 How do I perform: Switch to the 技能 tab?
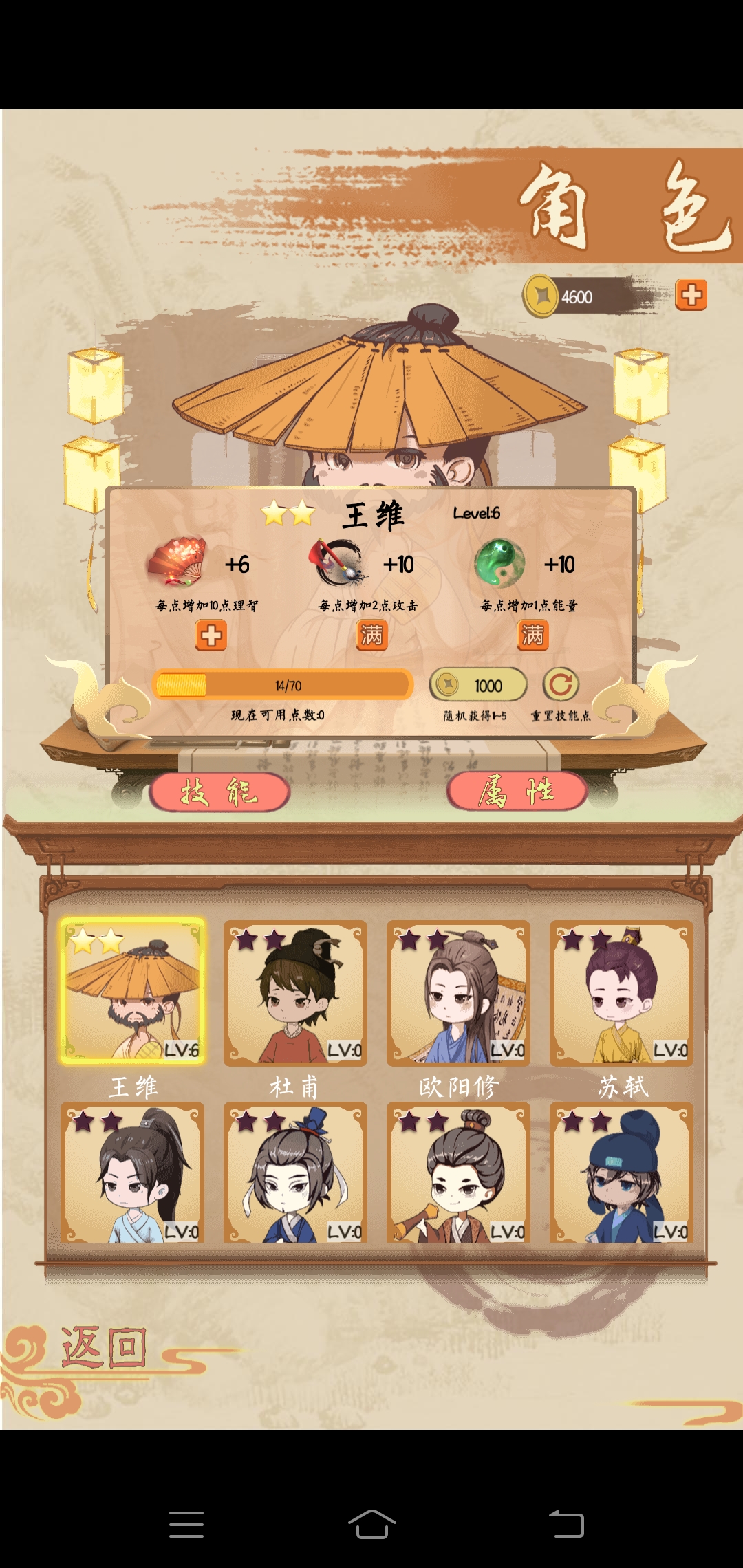pos(219,792)
